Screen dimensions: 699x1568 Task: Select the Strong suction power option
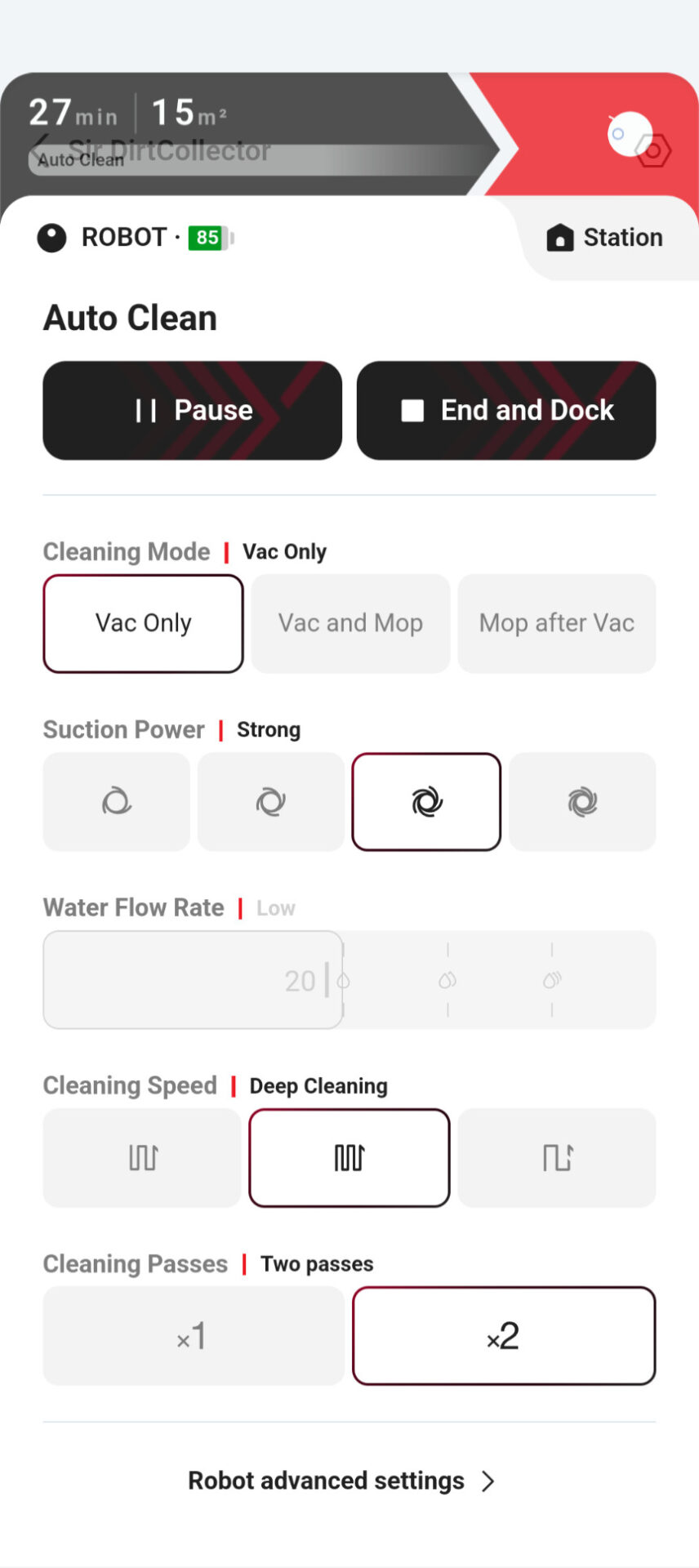426,802
